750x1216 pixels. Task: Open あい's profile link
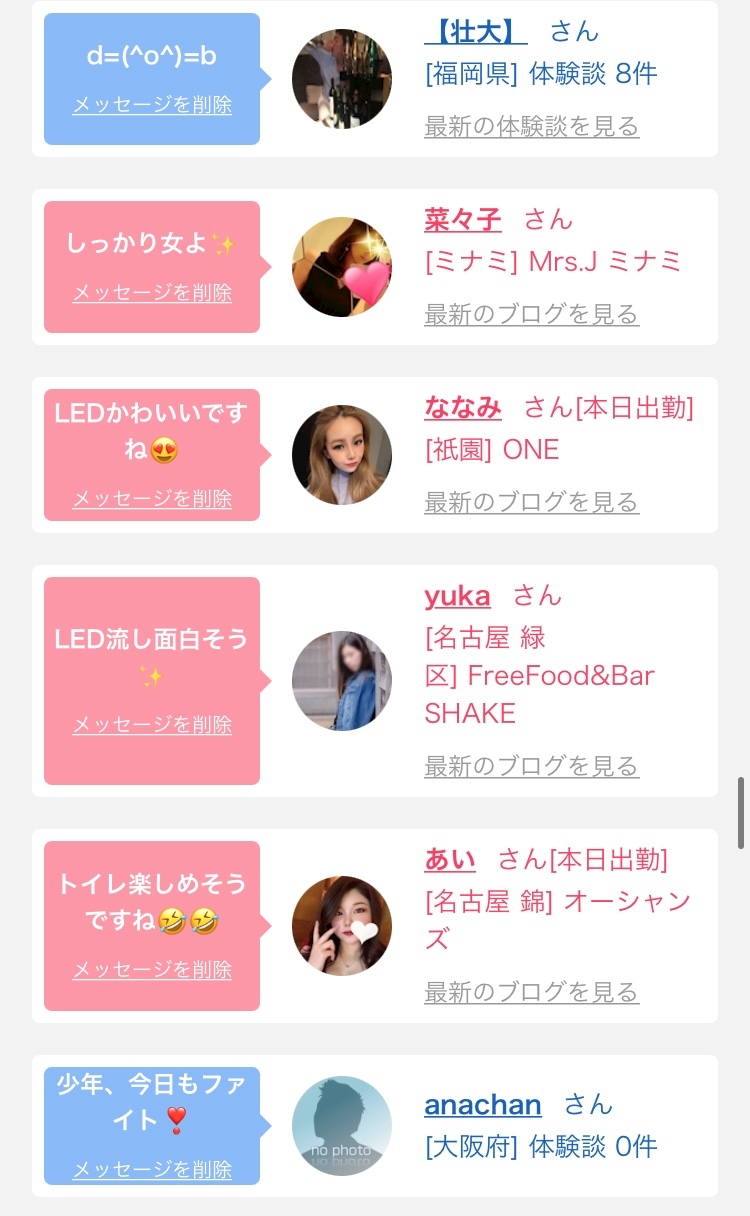[x=450, y=859]
